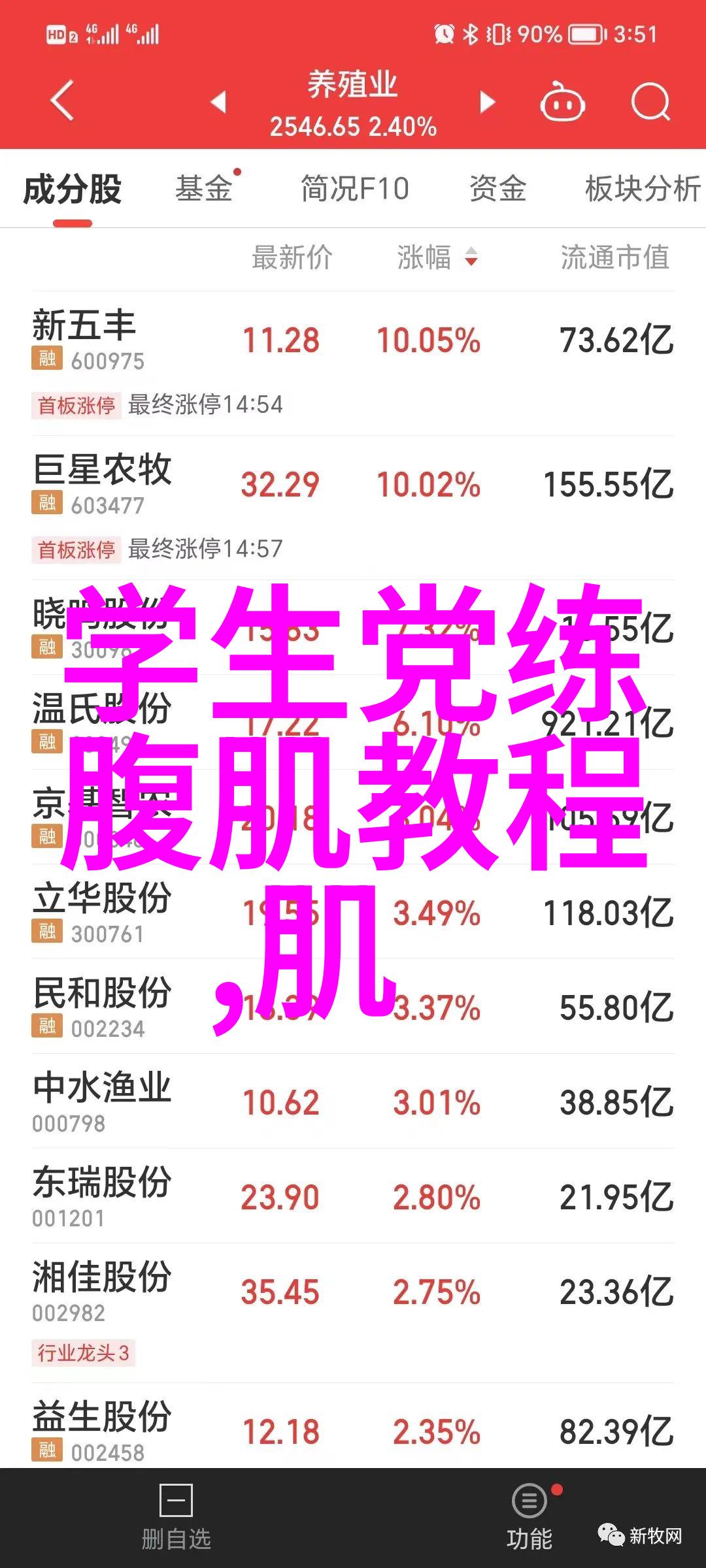Open search with the magnifier icon

650,102
